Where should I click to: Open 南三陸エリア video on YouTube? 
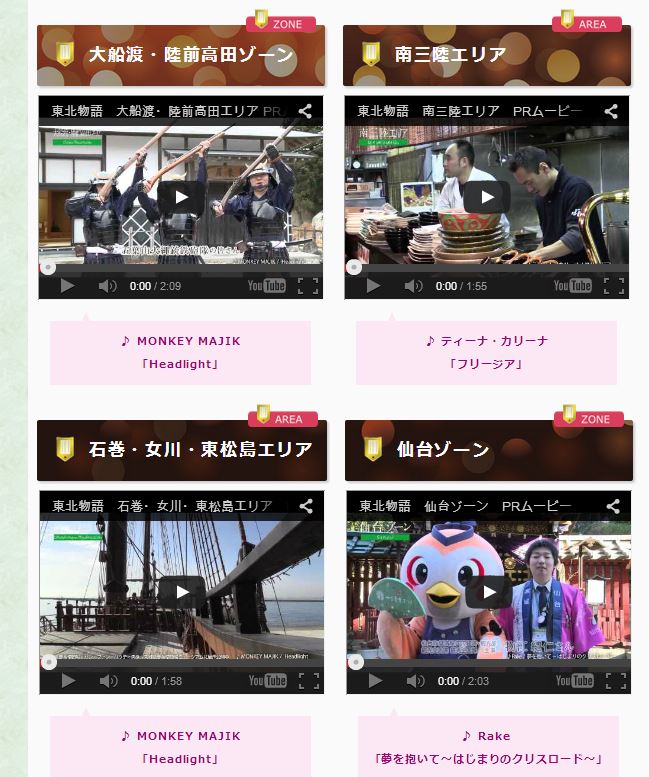point(572,286)
